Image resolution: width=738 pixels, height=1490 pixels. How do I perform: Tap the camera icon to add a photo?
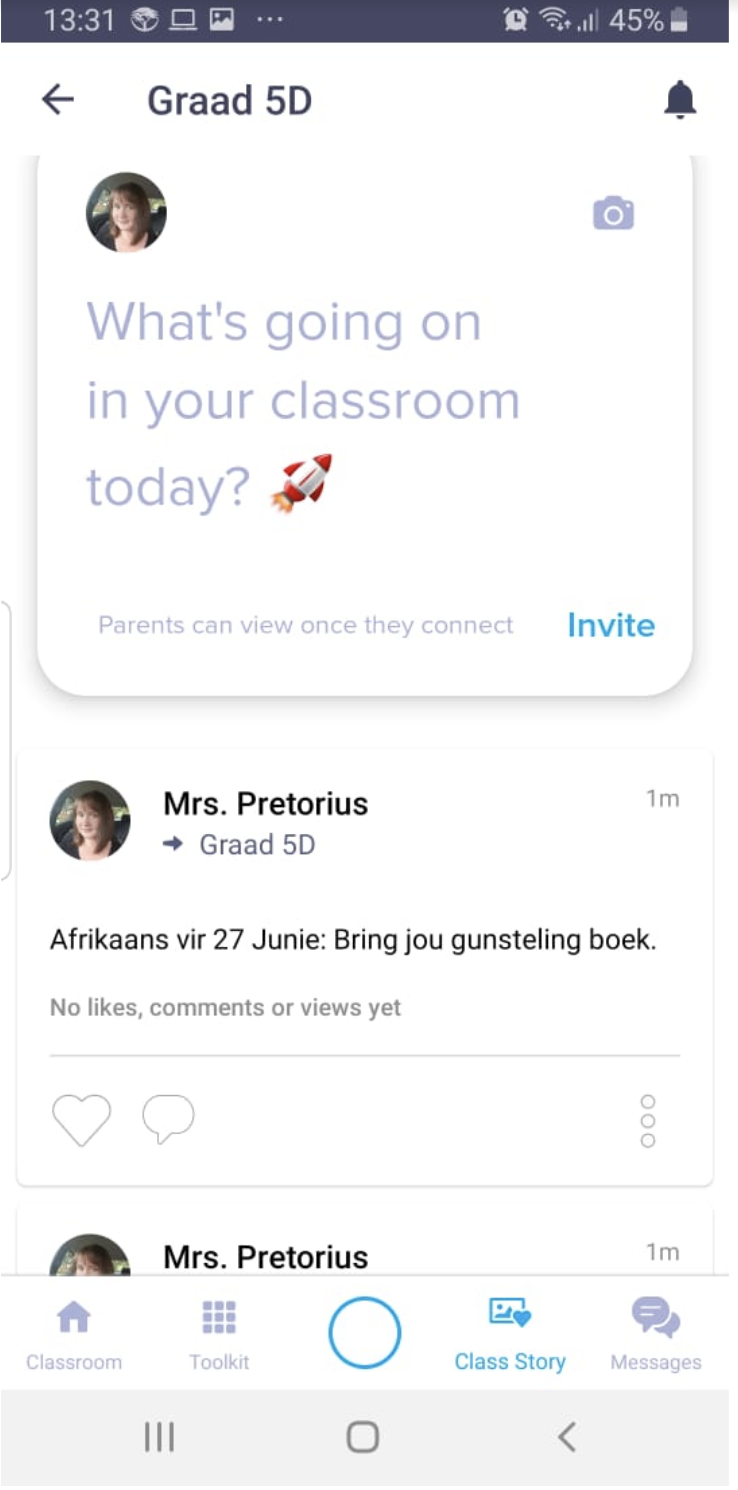613,213
